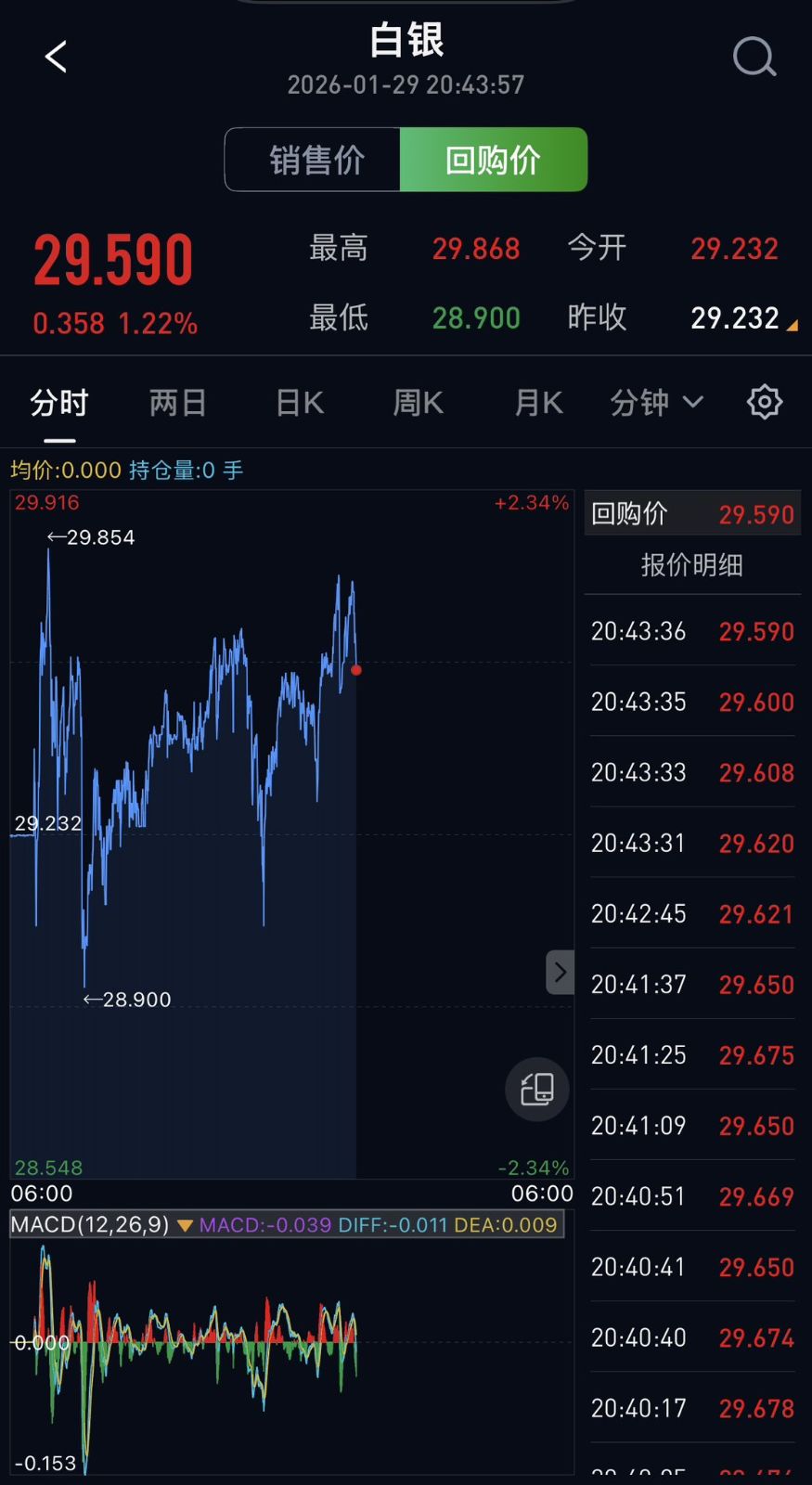Rotate chart to landscape view
Screen dimensions: 812x1485
tap(536, 1089)
